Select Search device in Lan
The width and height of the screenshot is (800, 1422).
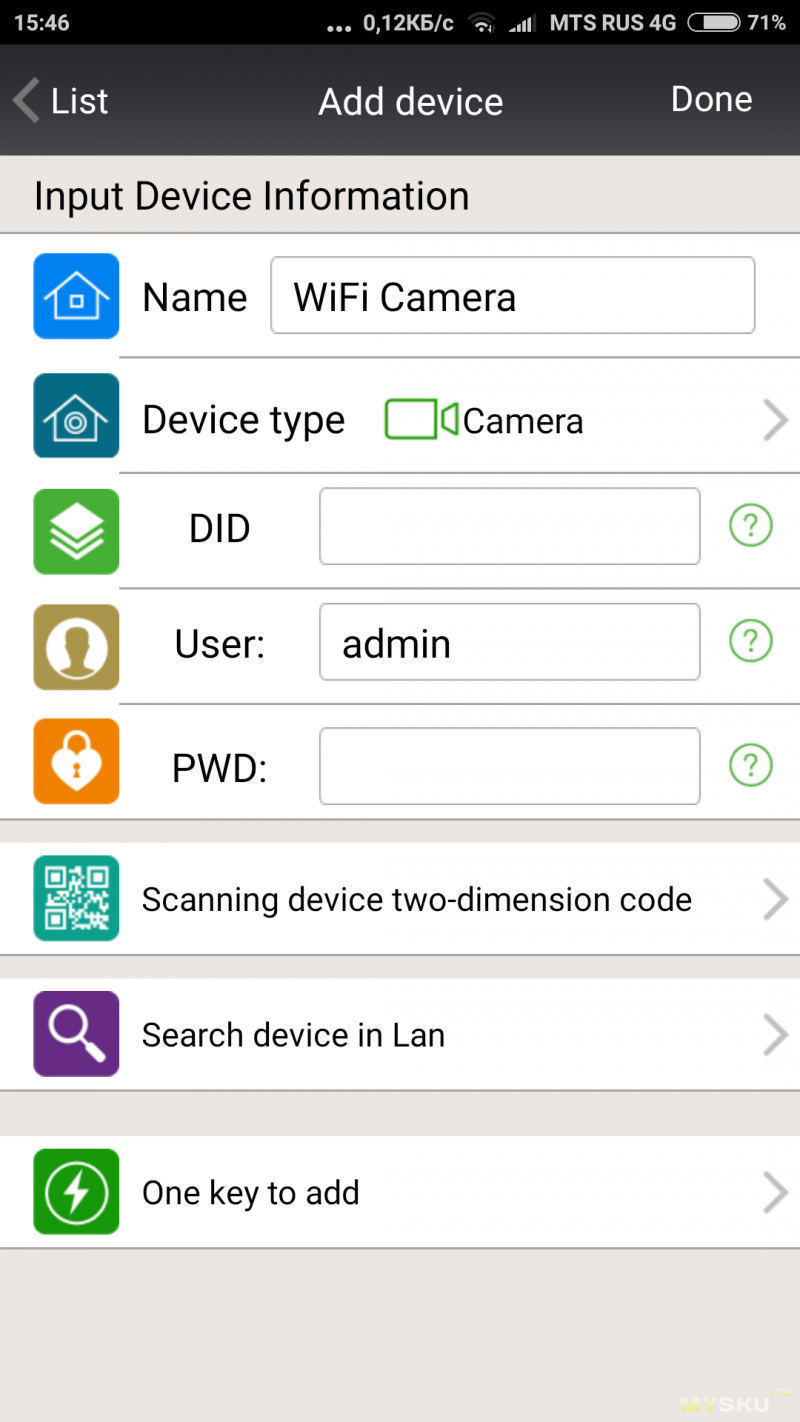[x=400, y=1034]
